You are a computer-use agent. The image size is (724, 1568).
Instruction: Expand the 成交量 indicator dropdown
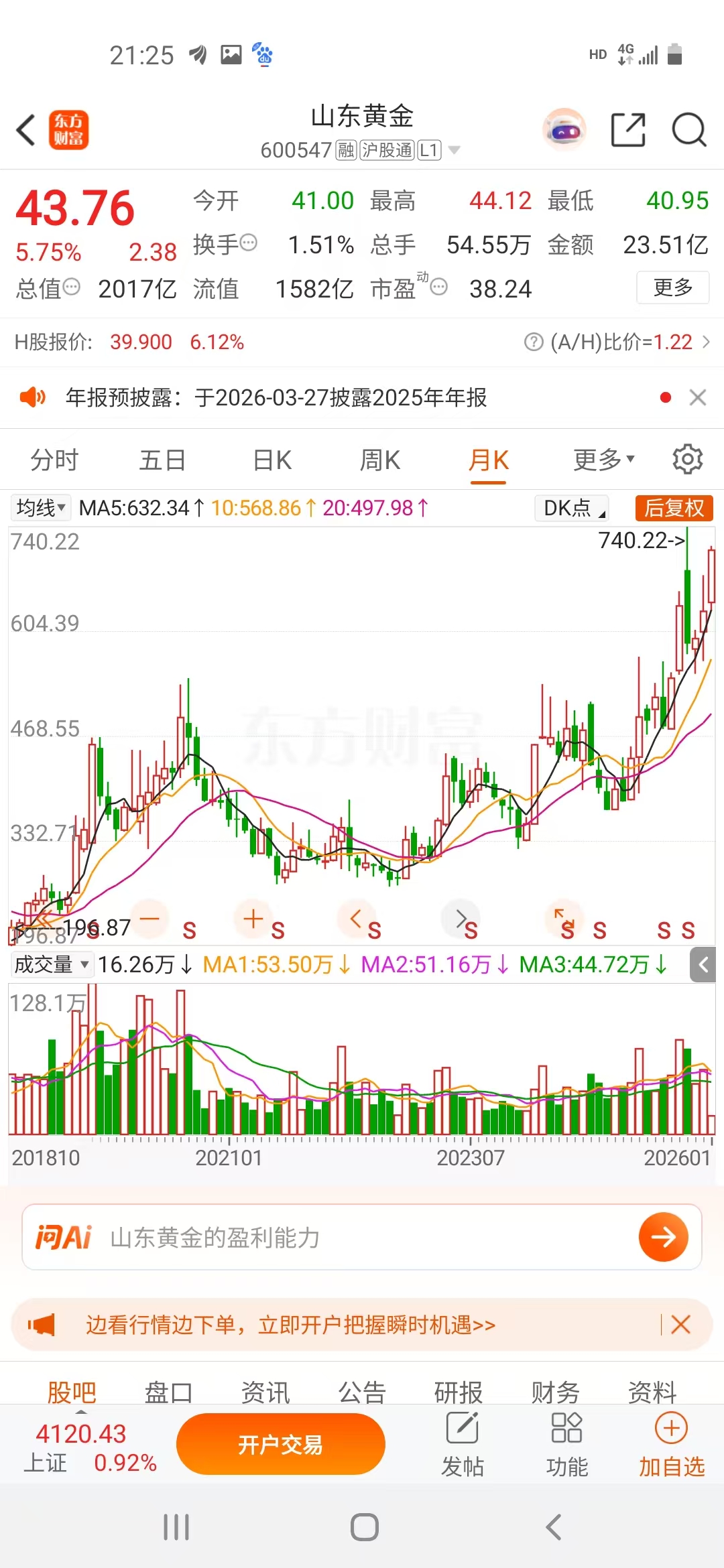point(51,965)
